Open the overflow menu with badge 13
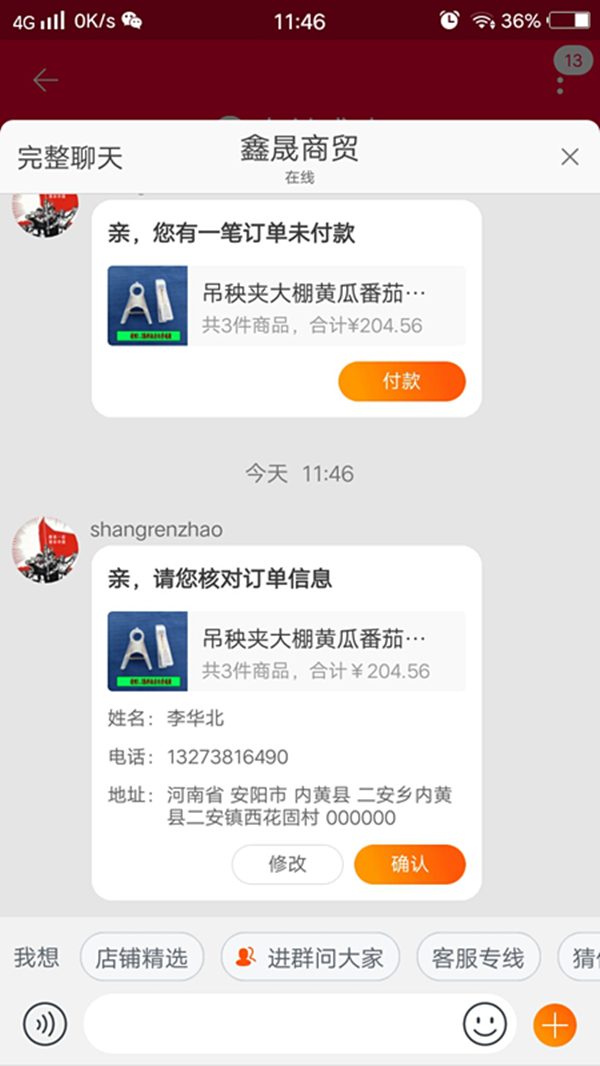Image resolution: width=600 pixels, height=1066 pixels. (560, 79)
